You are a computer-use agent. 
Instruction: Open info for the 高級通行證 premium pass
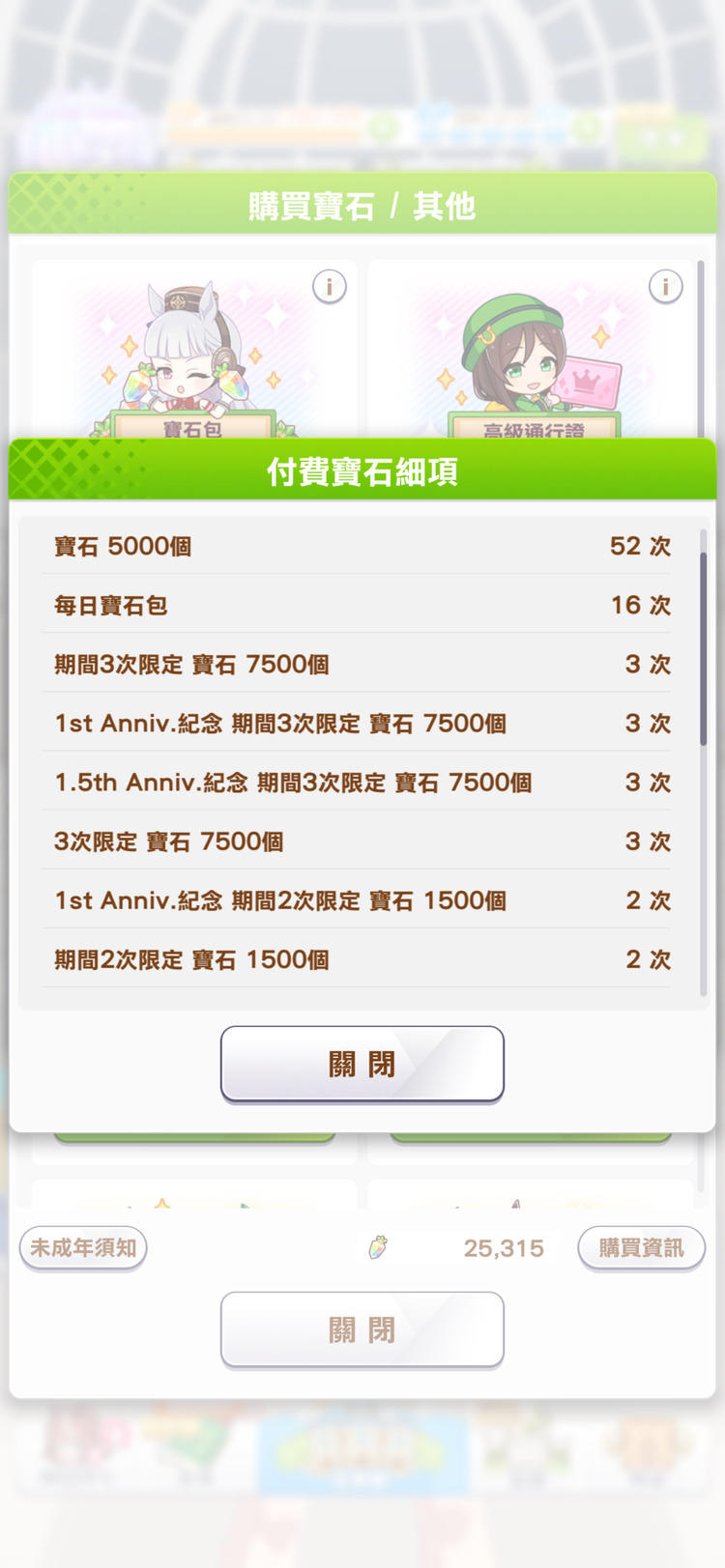click(665, 287)
